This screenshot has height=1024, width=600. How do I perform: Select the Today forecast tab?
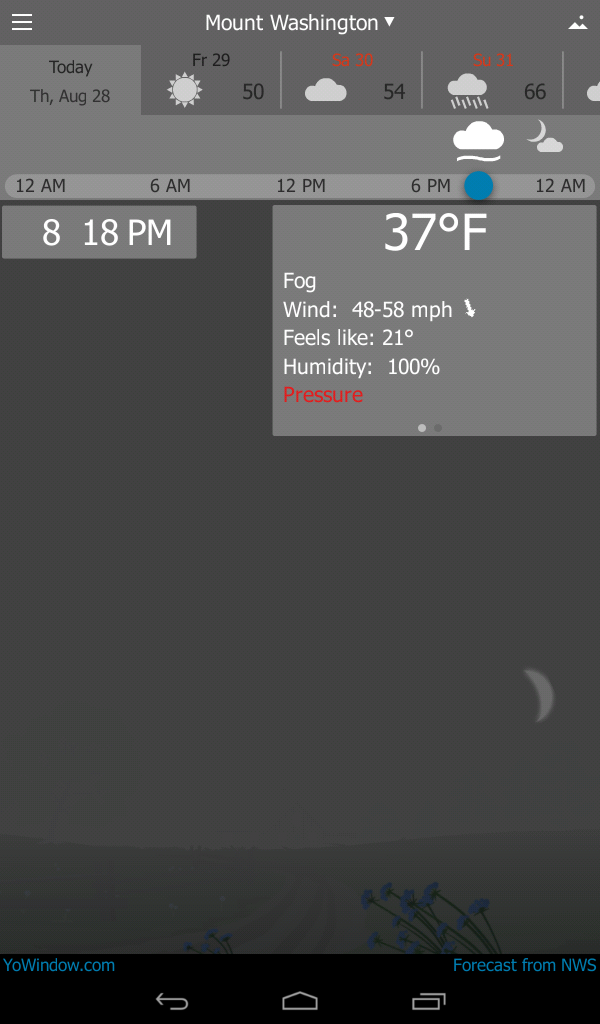coord(70,81)
